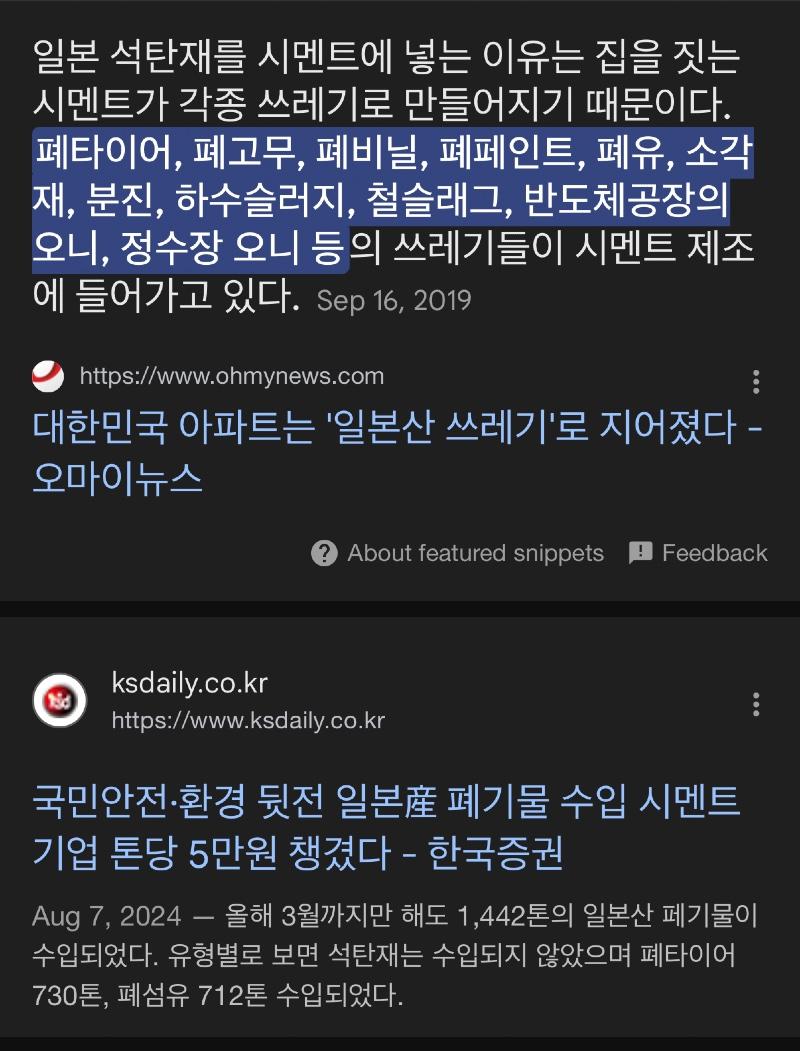Viewport: 800px width, 1051px height.
Task: Tap the ohmynews.com source URL
Action: [x=231, y=376]
